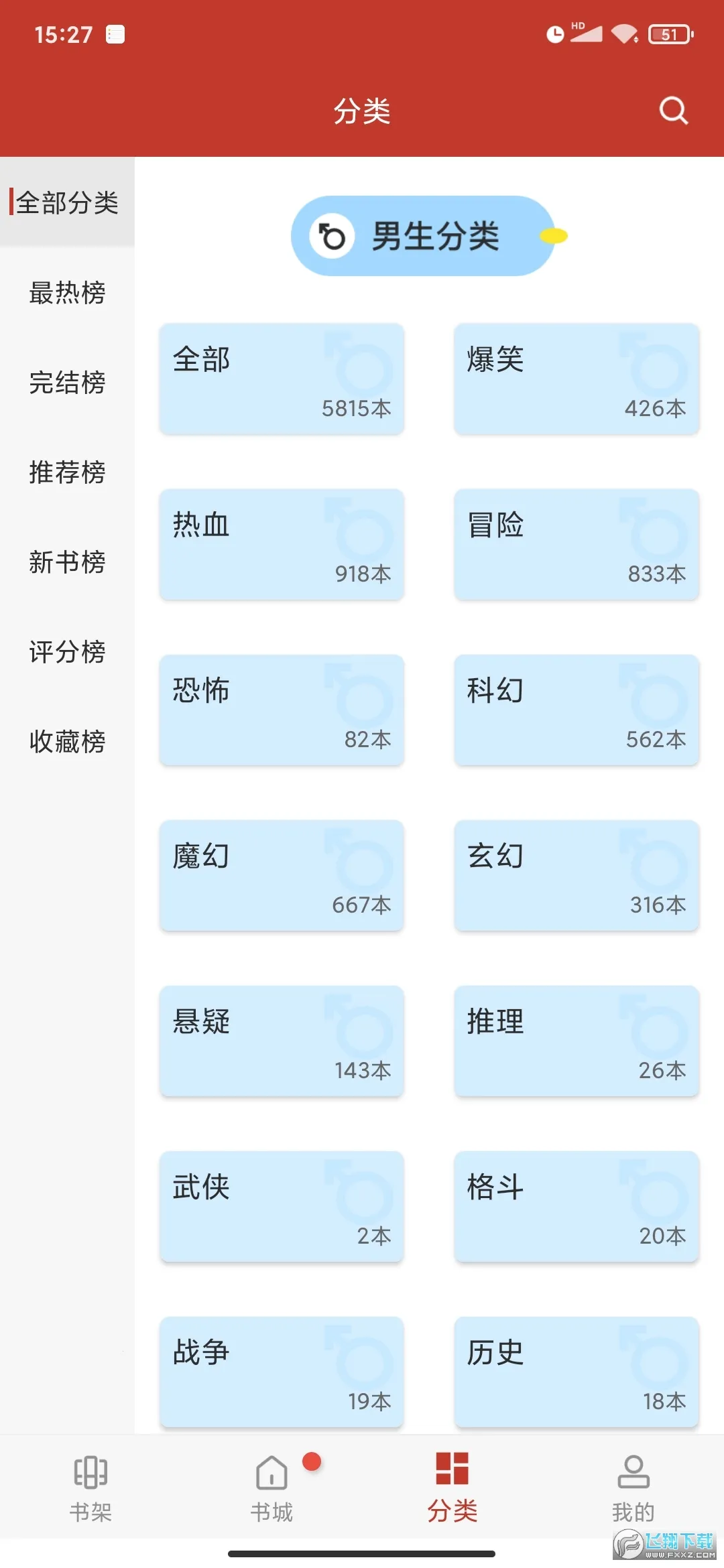Expand the 推荐榜 section

tap(66, 473)
